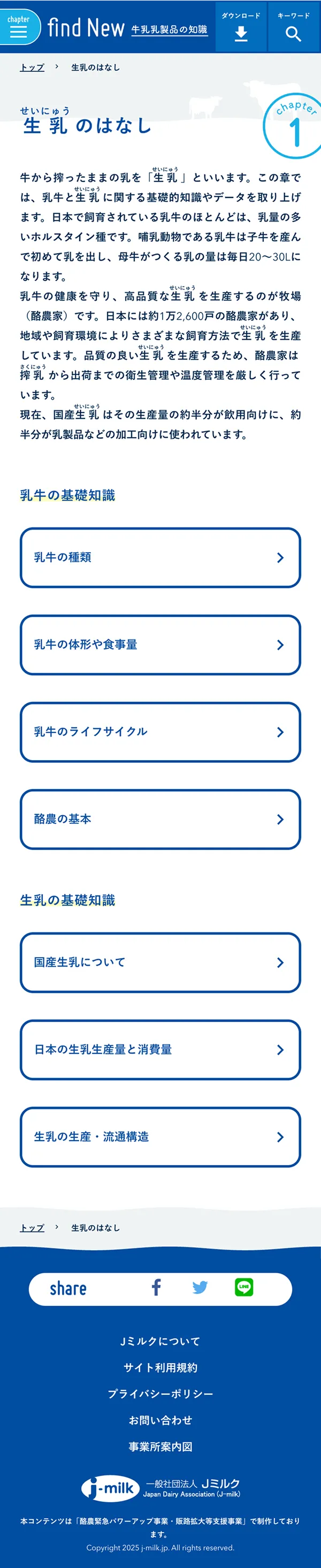
Task: Open 乳牛の体形や食事量 card
Action: click(x=160, y=645)
